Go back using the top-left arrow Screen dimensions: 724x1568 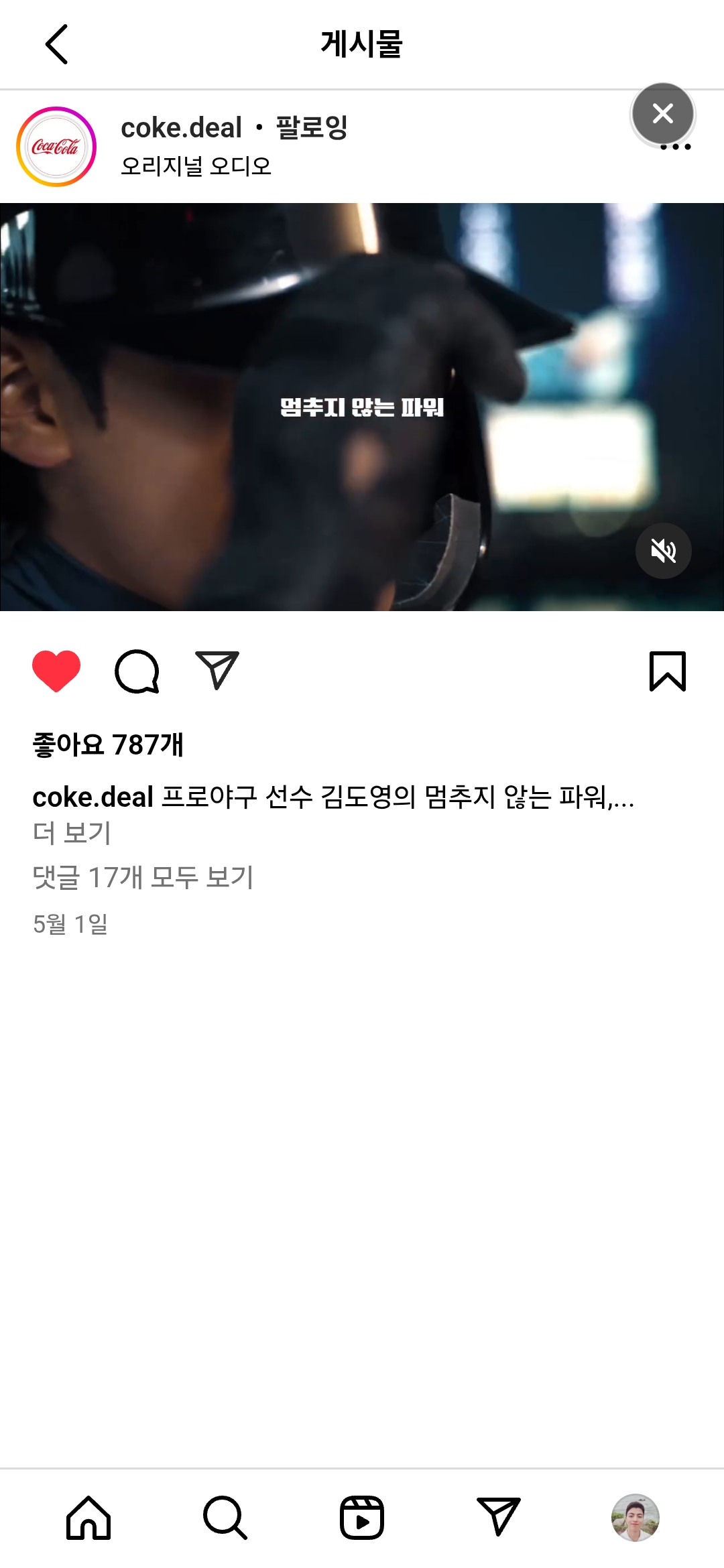click(x=56, y=44)
